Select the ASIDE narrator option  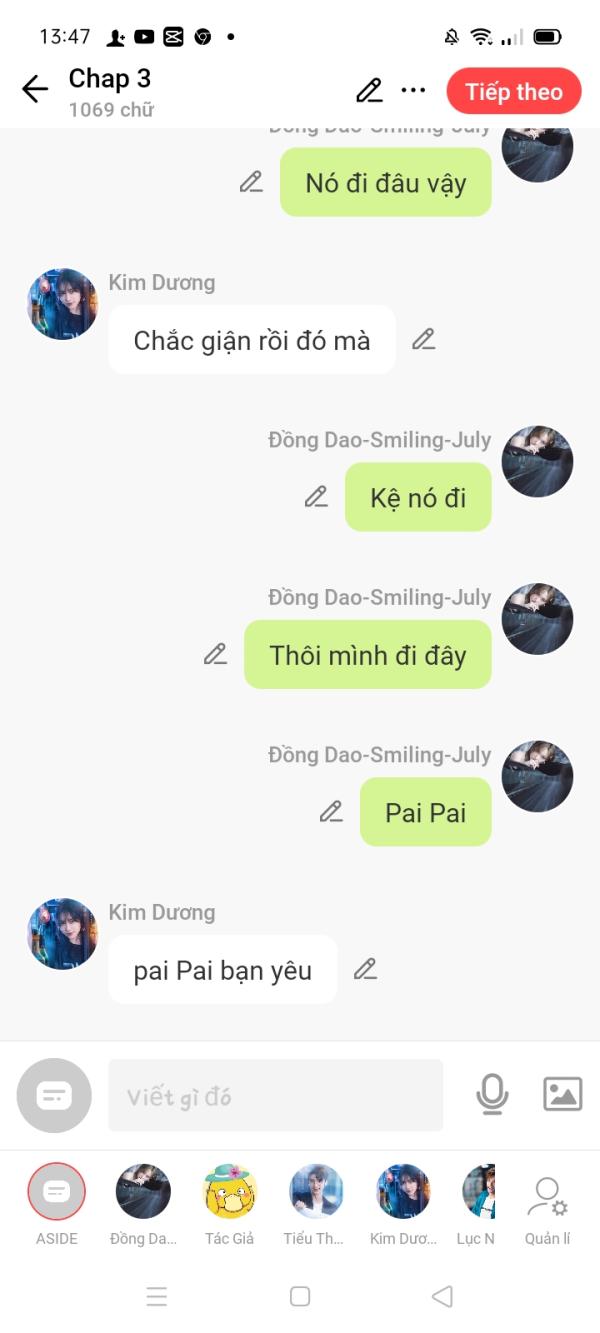[x=57, y=1192]
